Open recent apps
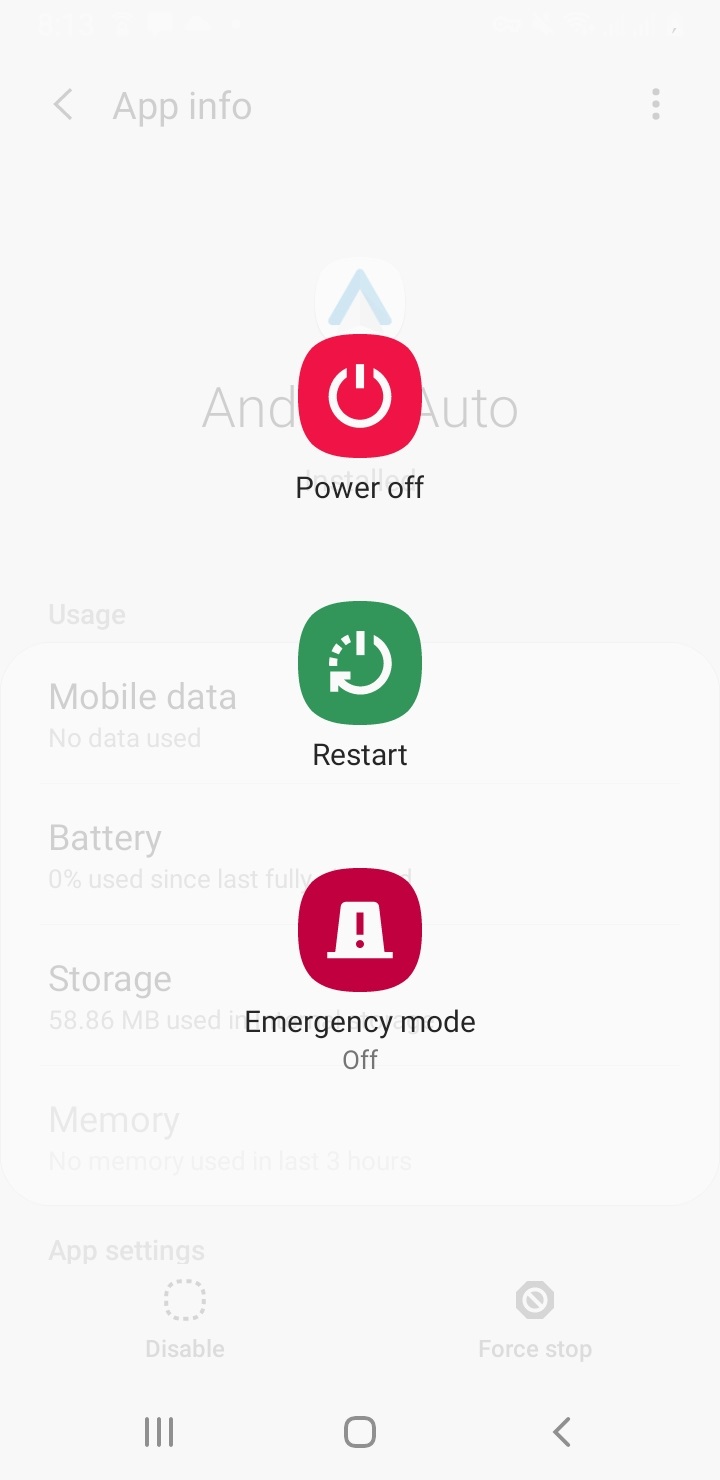The width and height of the screenshot is (720, 1480). coord(159,1432)
